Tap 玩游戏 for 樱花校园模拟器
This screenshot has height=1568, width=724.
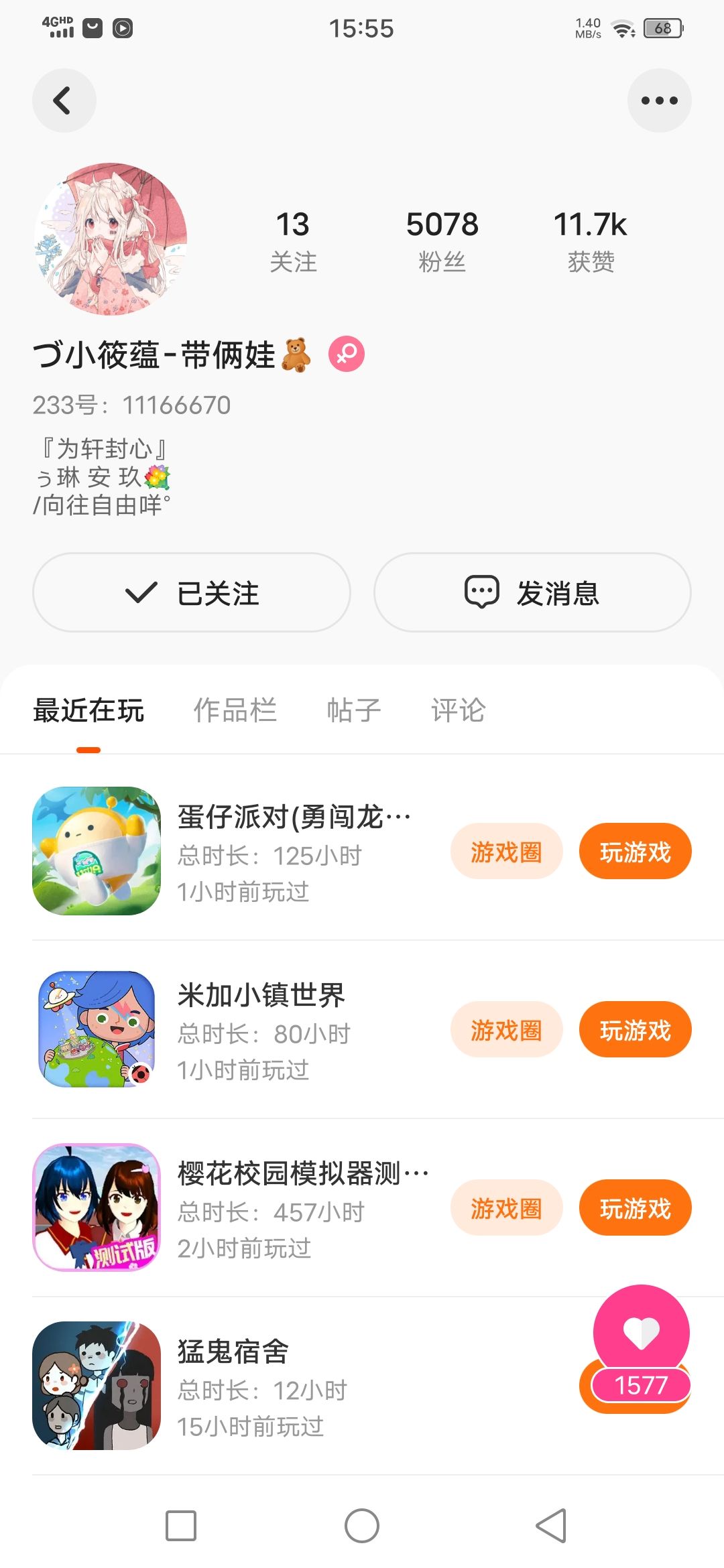(x=635, y=1208)
